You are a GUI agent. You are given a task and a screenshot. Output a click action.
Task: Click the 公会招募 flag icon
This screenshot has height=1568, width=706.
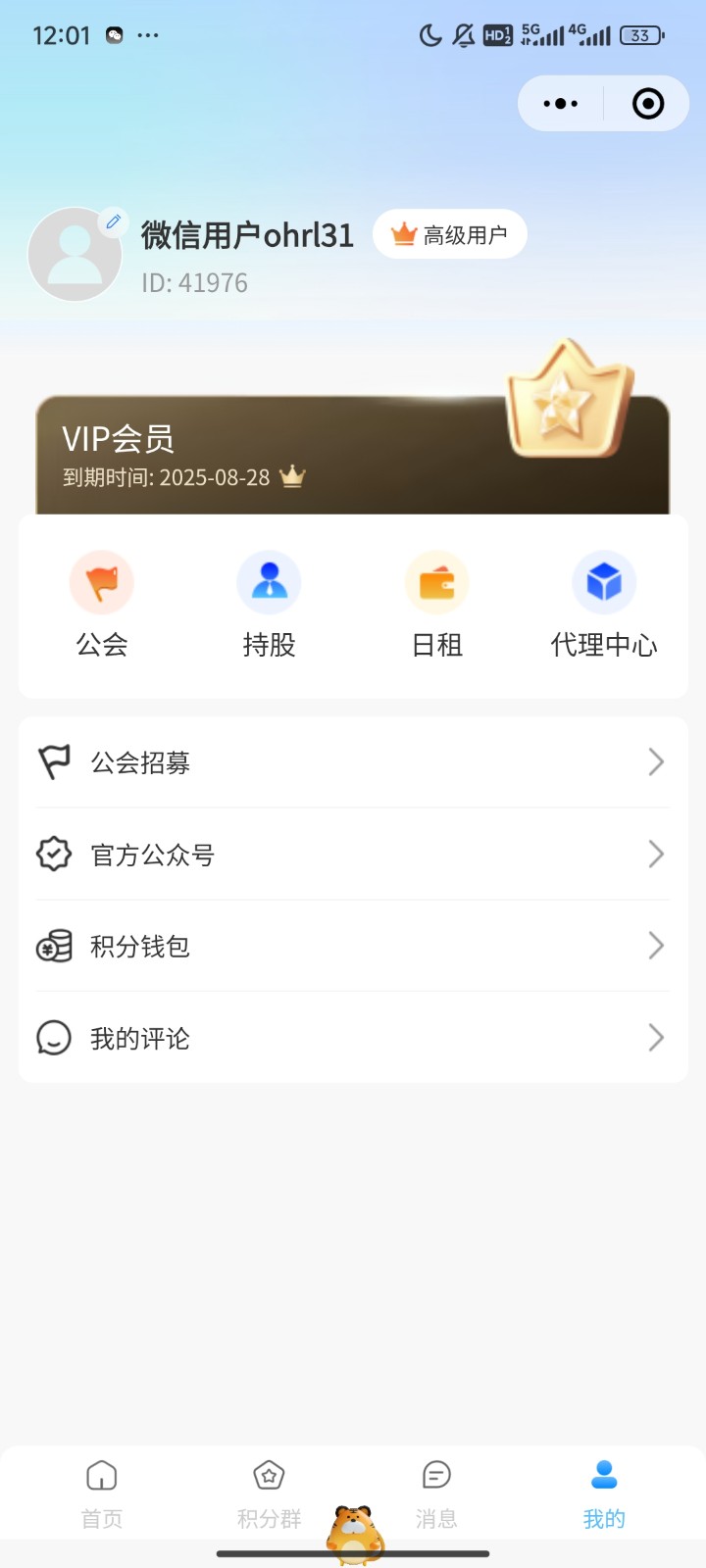point(55,761)
